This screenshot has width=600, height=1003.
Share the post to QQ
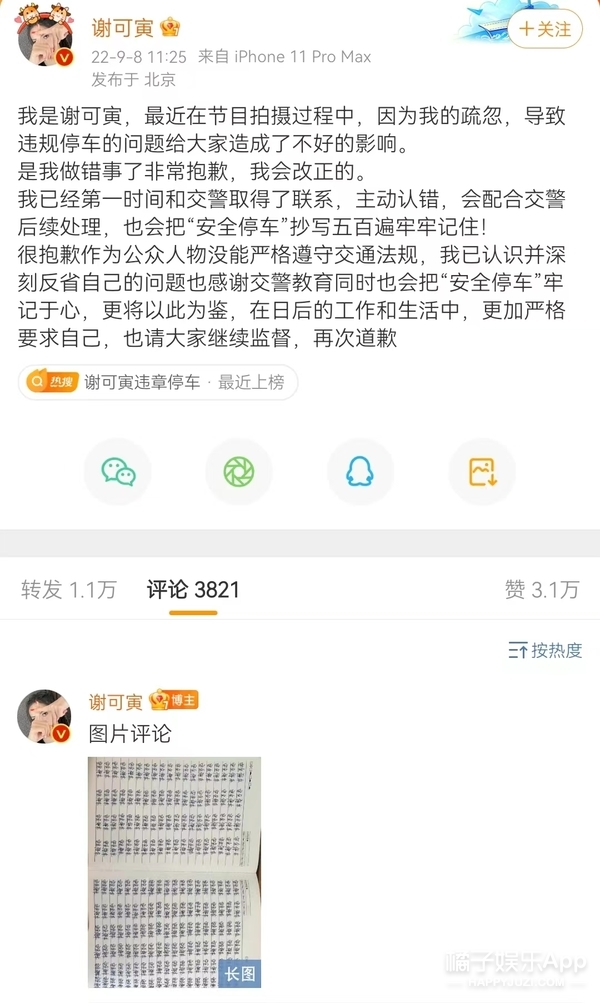click(360, 472)
